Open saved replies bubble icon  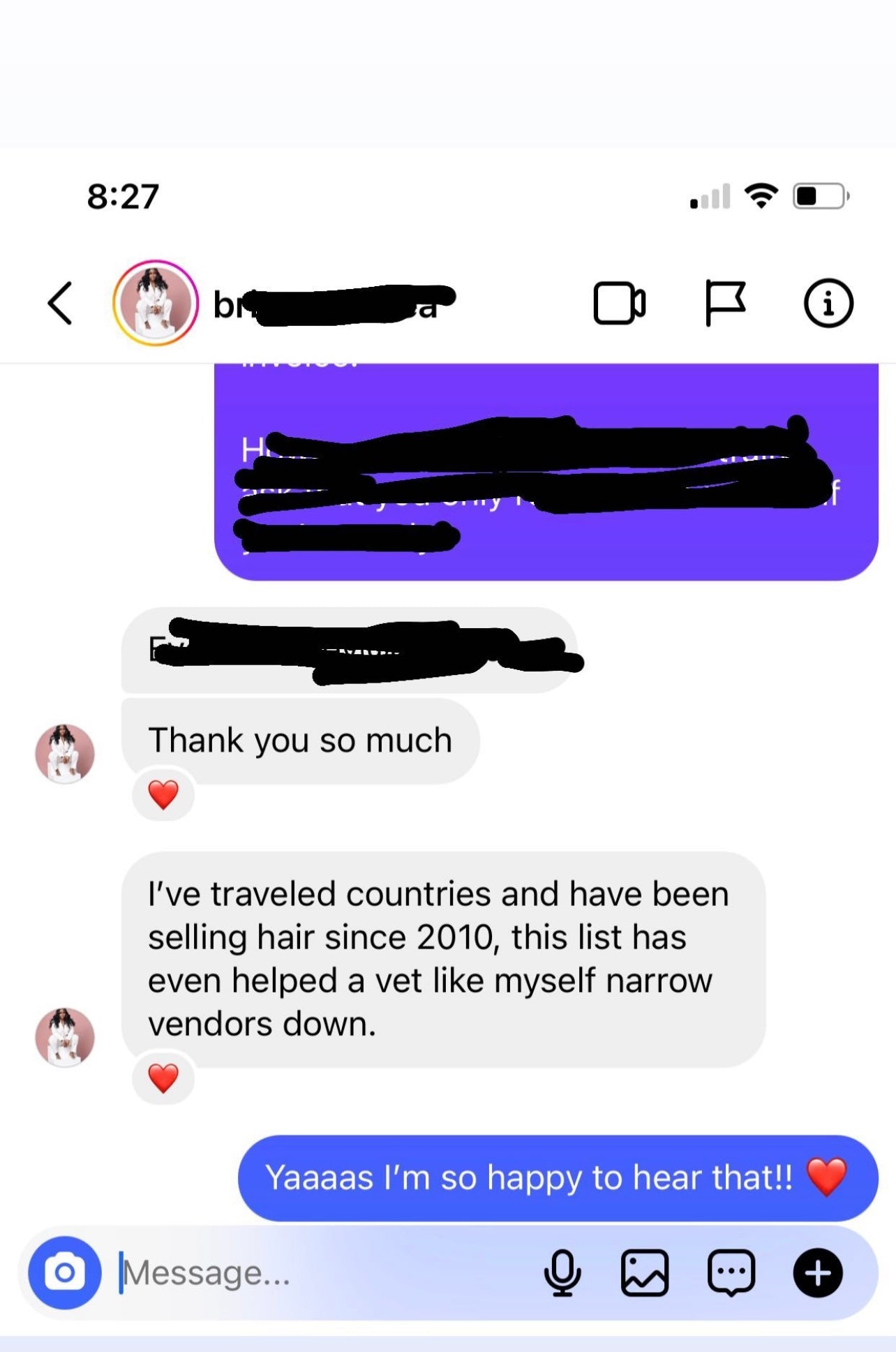pos(731,1272)
